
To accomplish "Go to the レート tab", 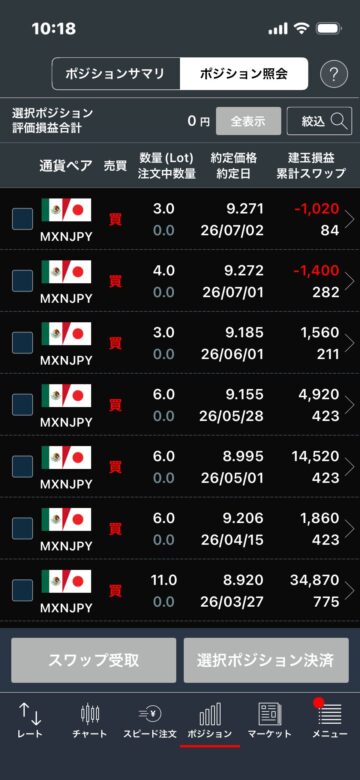I will click(30, 720).
